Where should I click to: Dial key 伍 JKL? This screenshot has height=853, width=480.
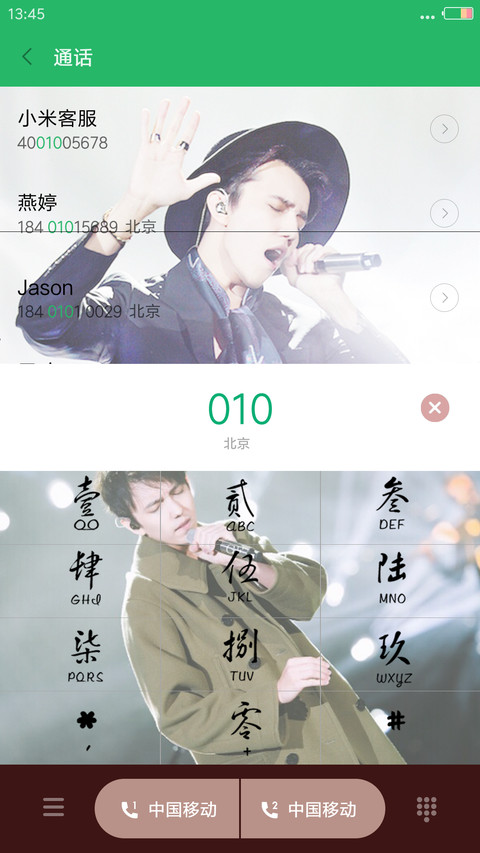point(240,581)
